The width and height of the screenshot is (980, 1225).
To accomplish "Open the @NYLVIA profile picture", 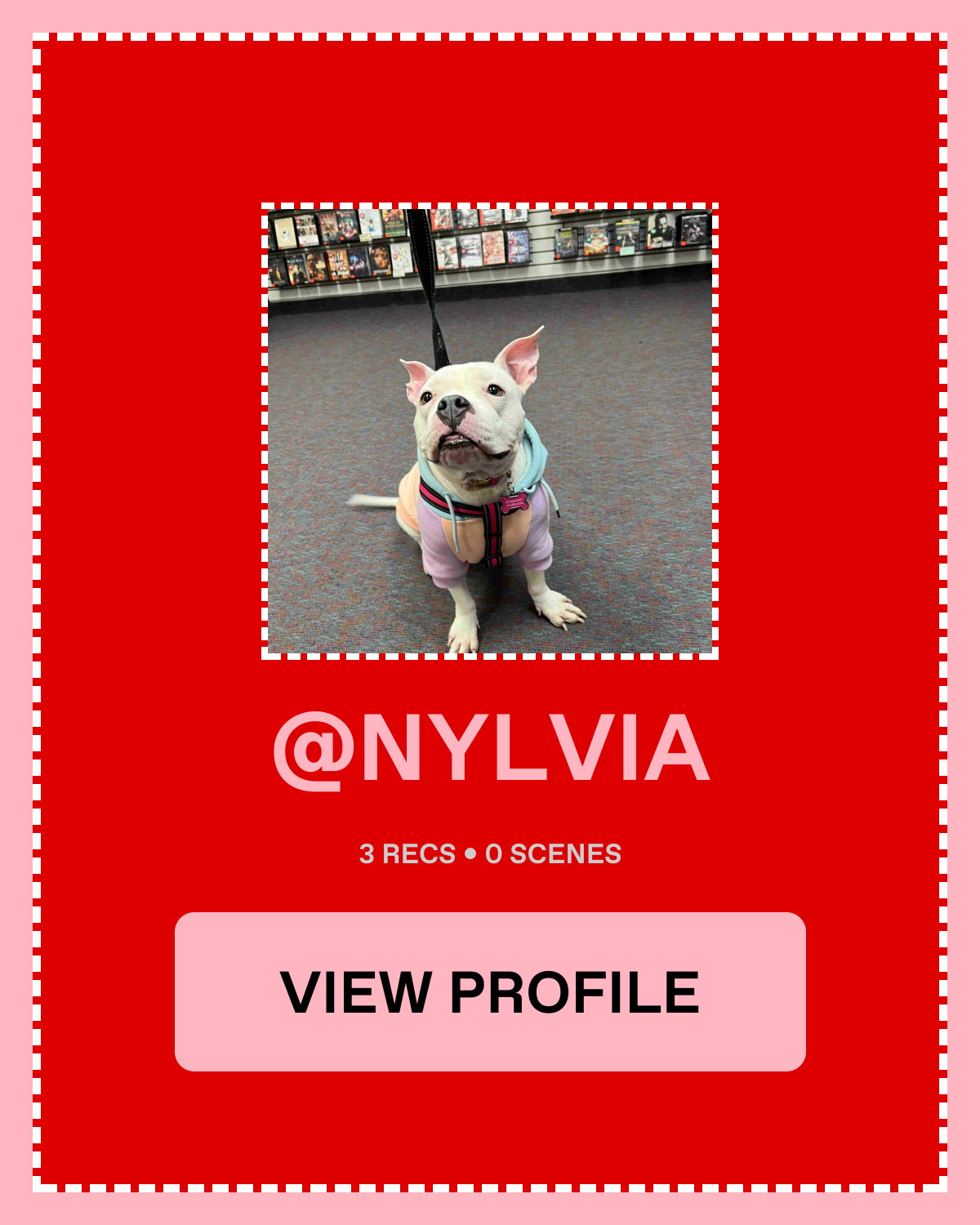I will [490, 431].
